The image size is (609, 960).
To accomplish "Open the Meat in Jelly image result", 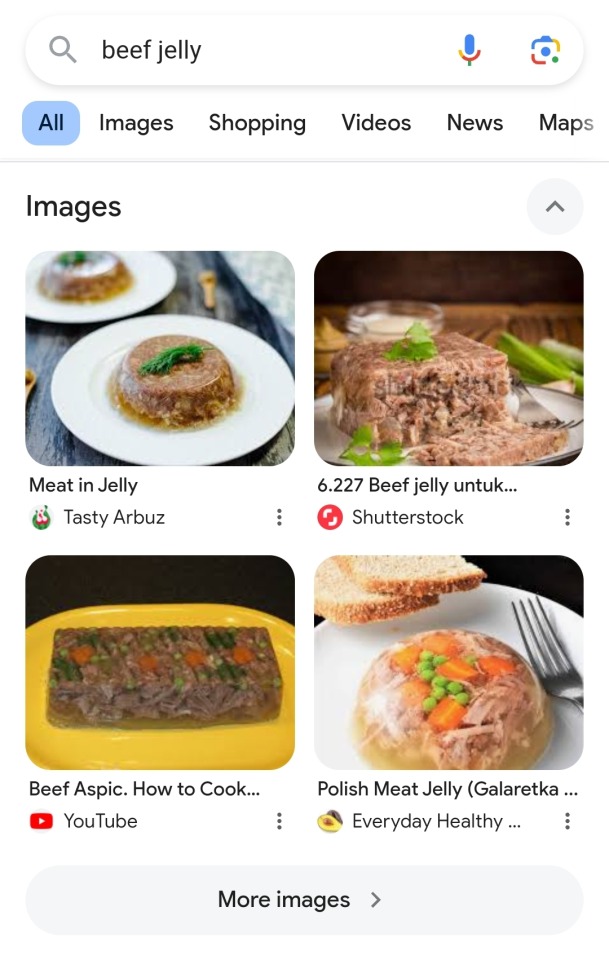I will pyautogui.click(x=160, y=358).
